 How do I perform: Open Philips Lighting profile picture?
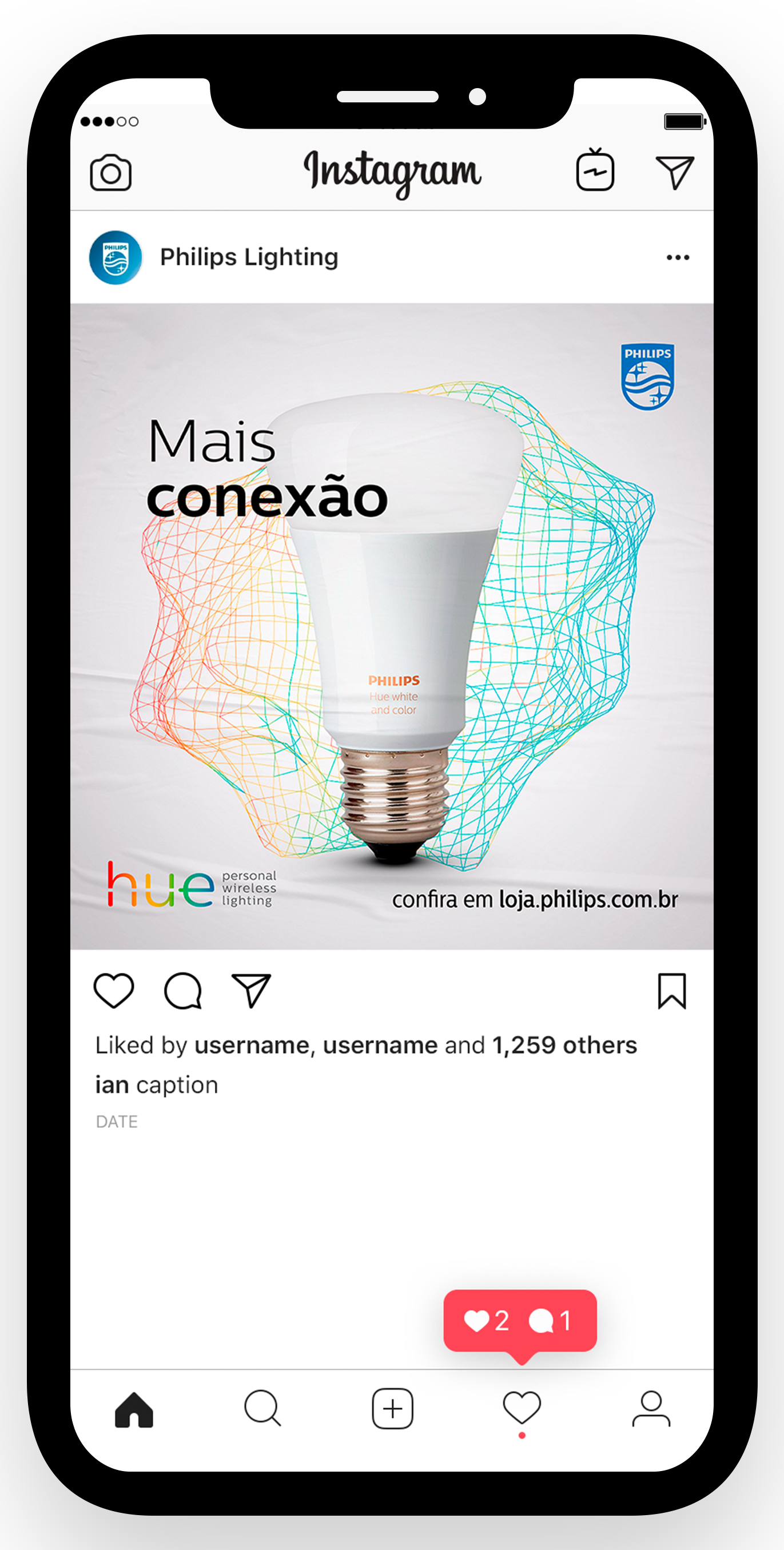coord(116,257)
